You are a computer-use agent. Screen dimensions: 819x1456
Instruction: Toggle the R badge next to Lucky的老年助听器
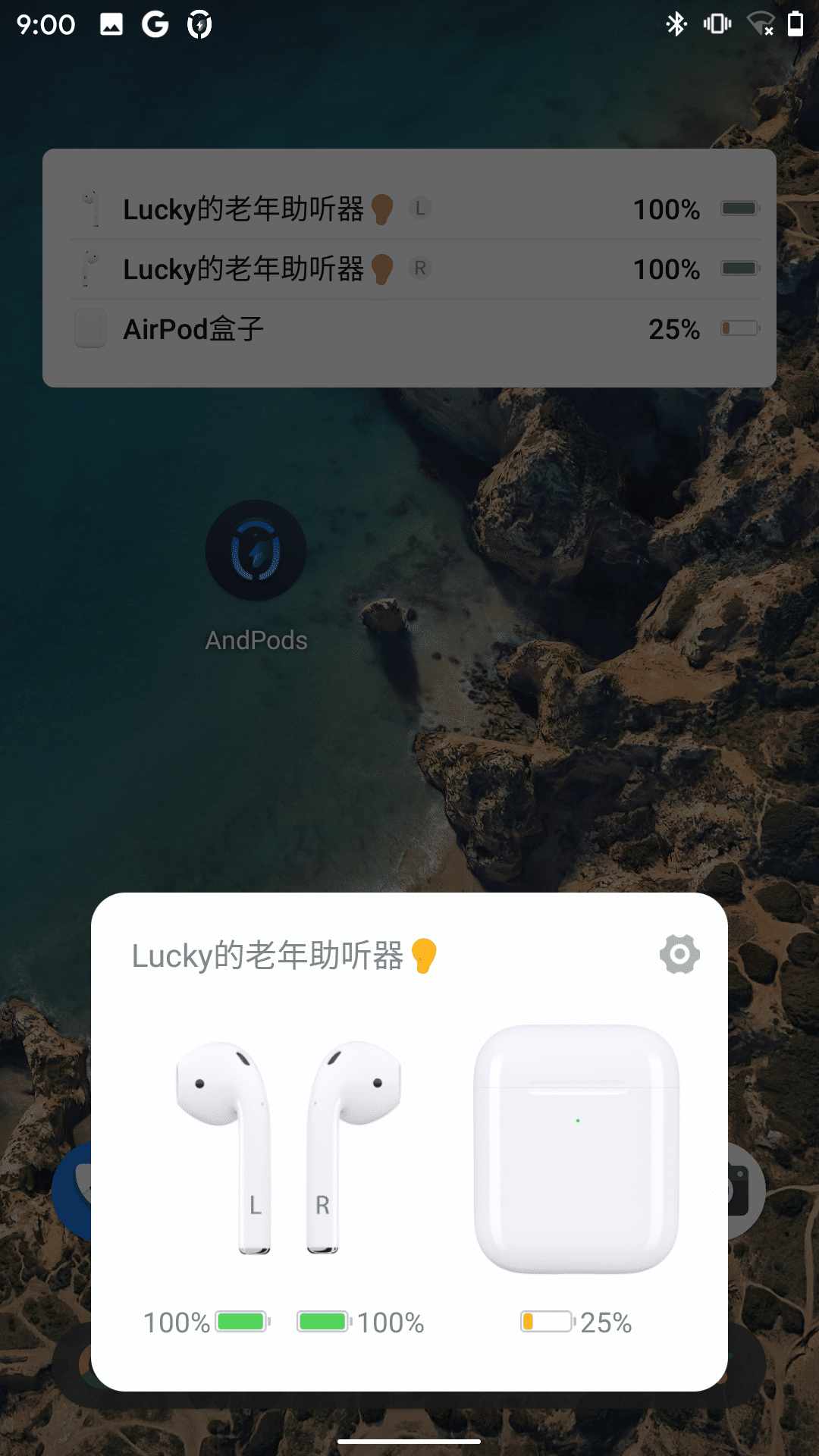(x=422, y=268)
